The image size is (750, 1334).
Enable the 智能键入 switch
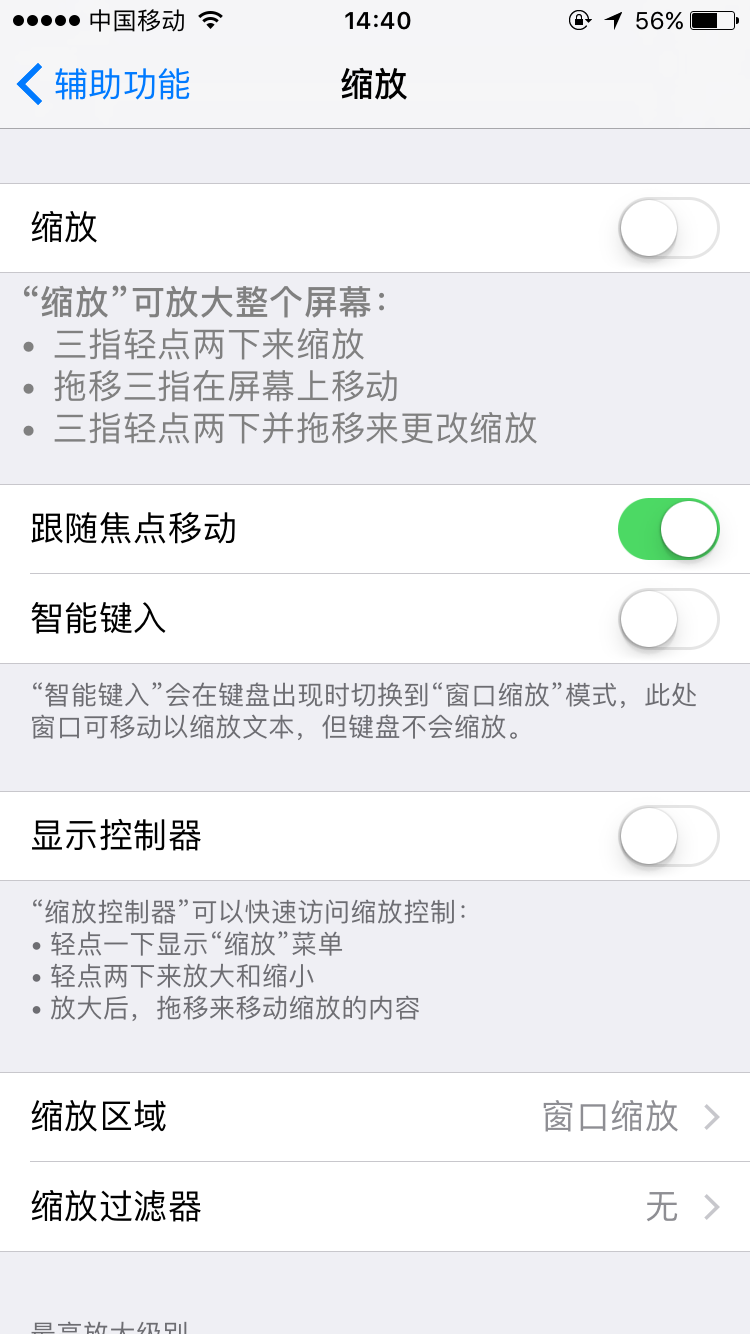tap(669, 619)
